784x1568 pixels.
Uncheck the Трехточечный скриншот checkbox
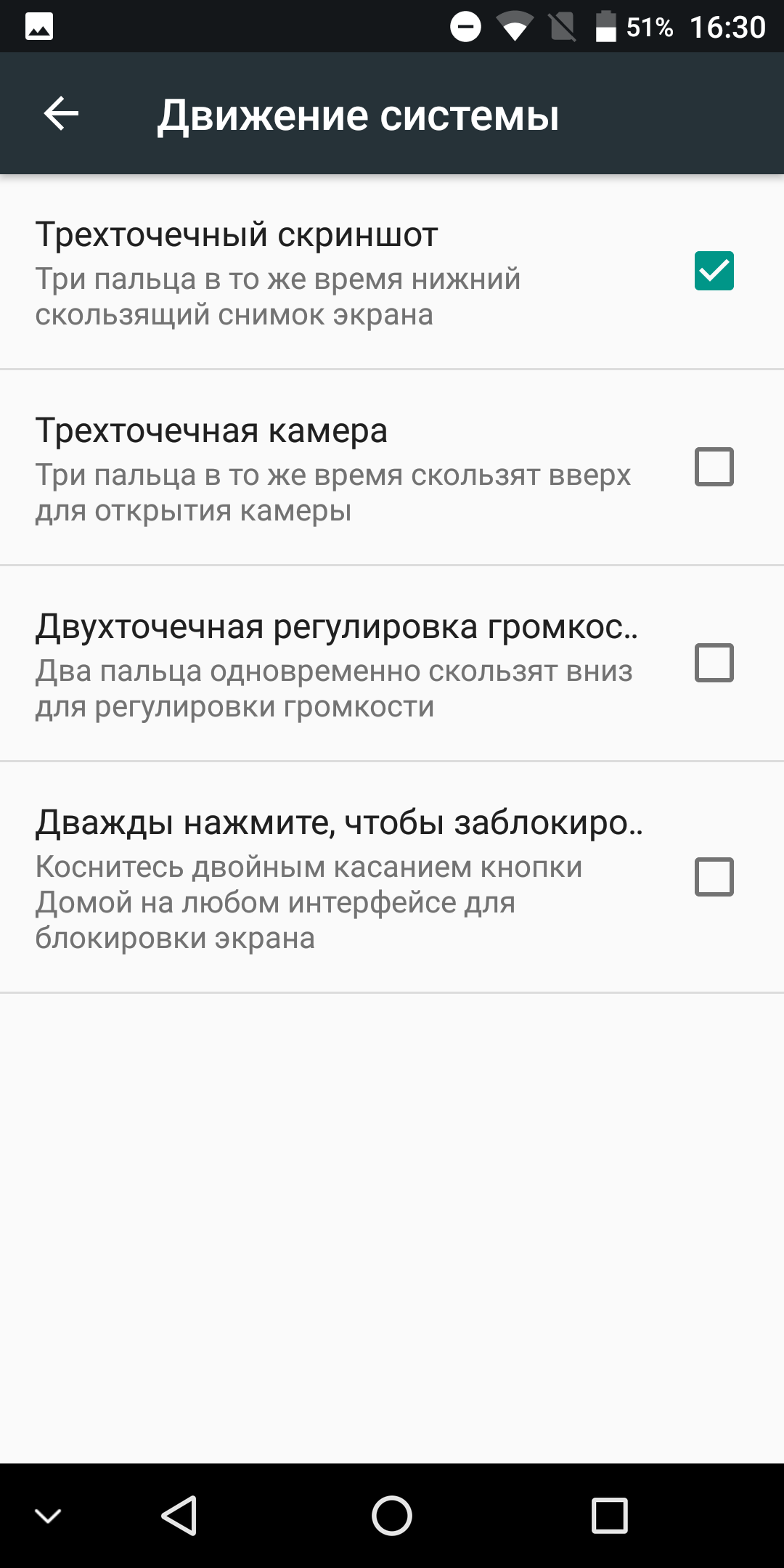pos(714,271)
